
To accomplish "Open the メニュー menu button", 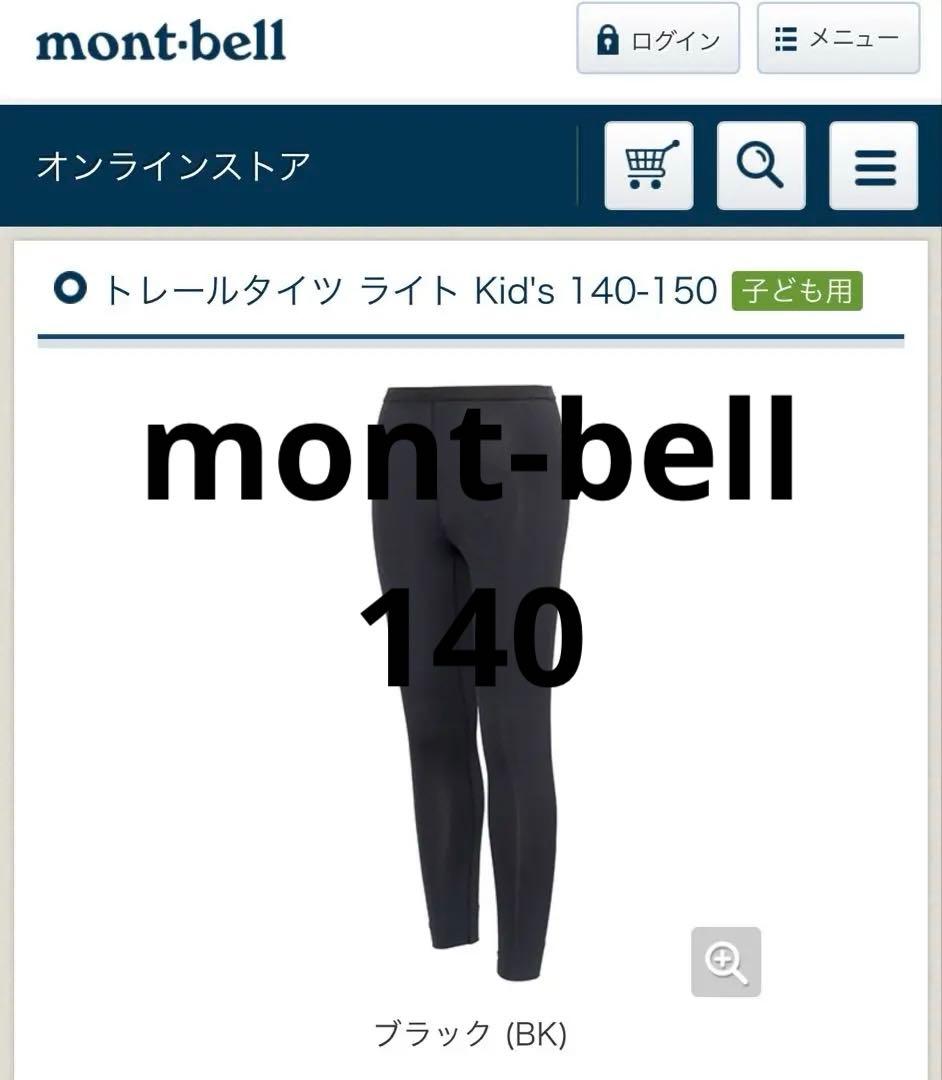I will pos(838,38).
